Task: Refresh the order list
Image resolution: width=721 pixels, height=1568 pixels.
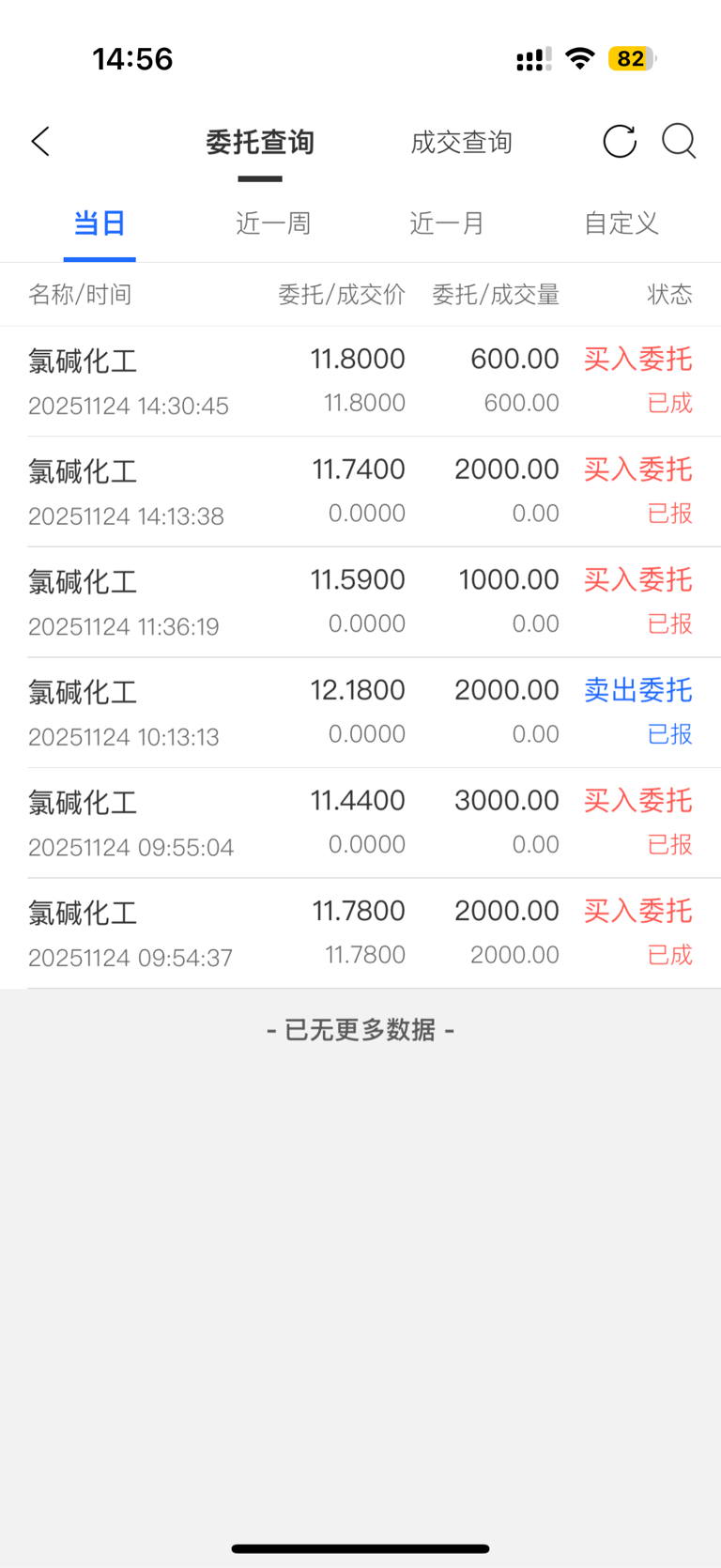Action: 620,142
